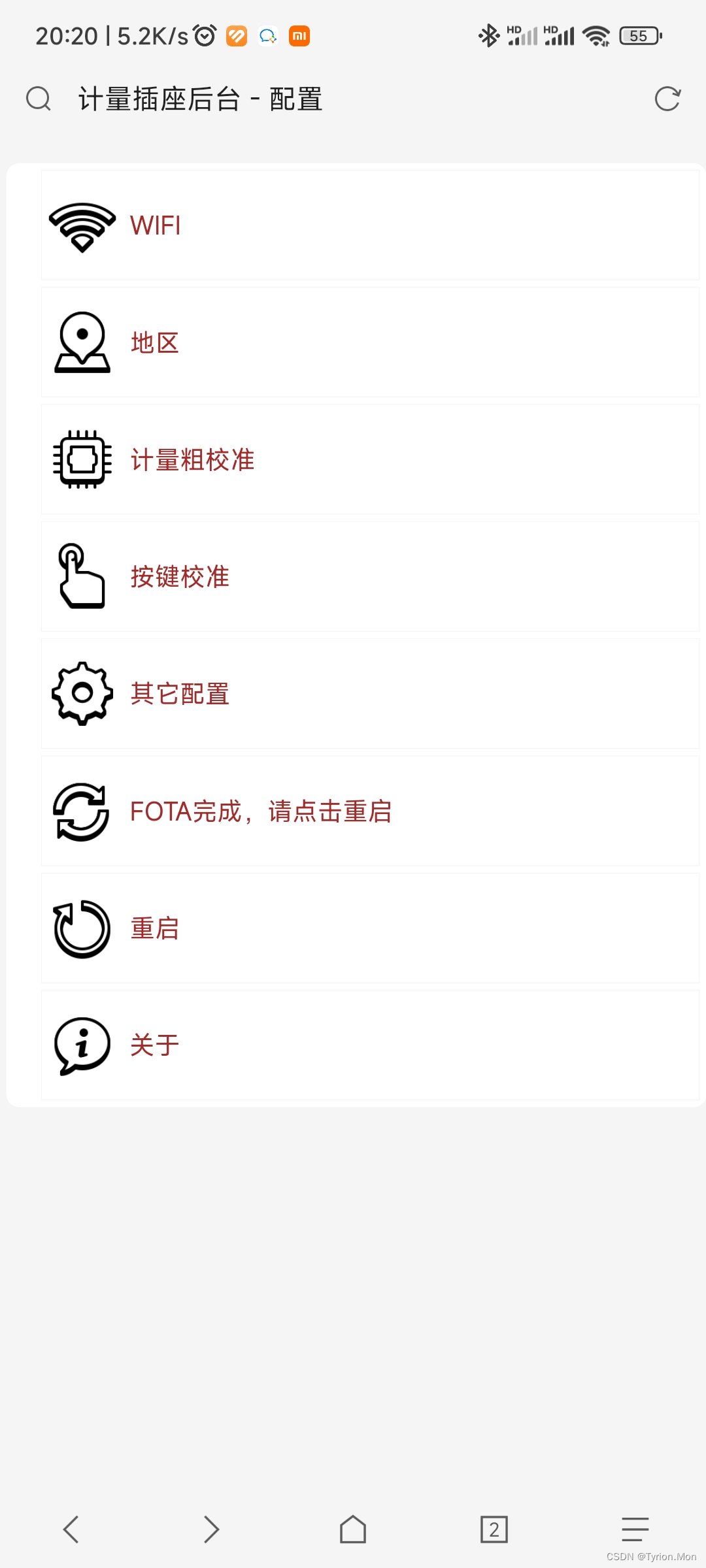The width and height of the screenshot is (706, 1568).
Task: Open the browser menu
Action: (x=635, y=1529)
